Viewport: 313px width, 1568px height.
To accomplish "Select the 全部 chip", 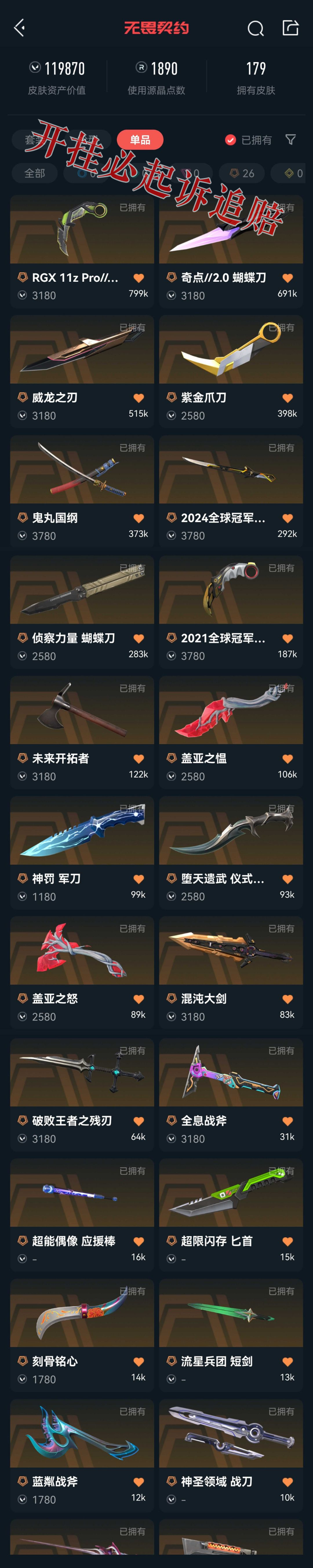I will tap(34, 173).
